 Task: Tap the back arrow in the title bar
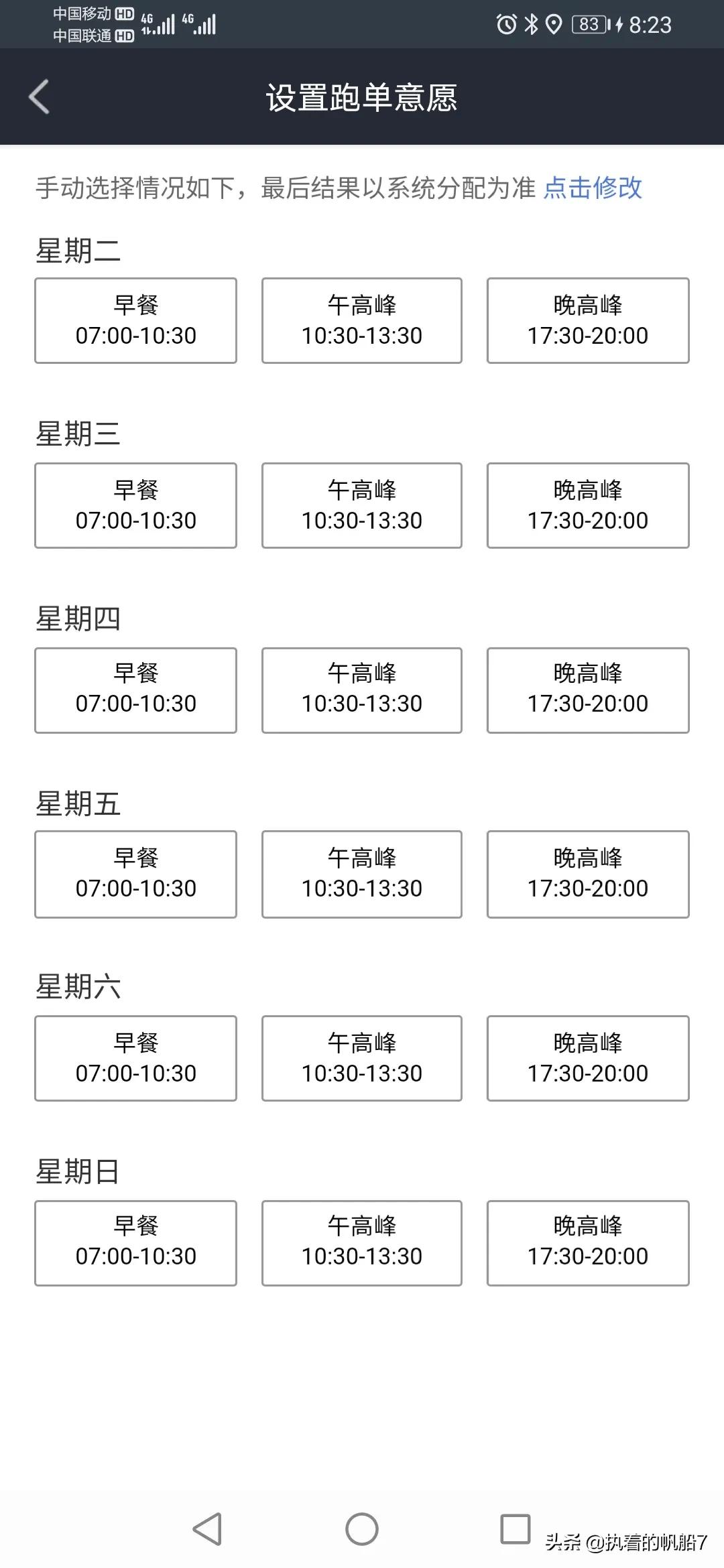tap(38, 96)
